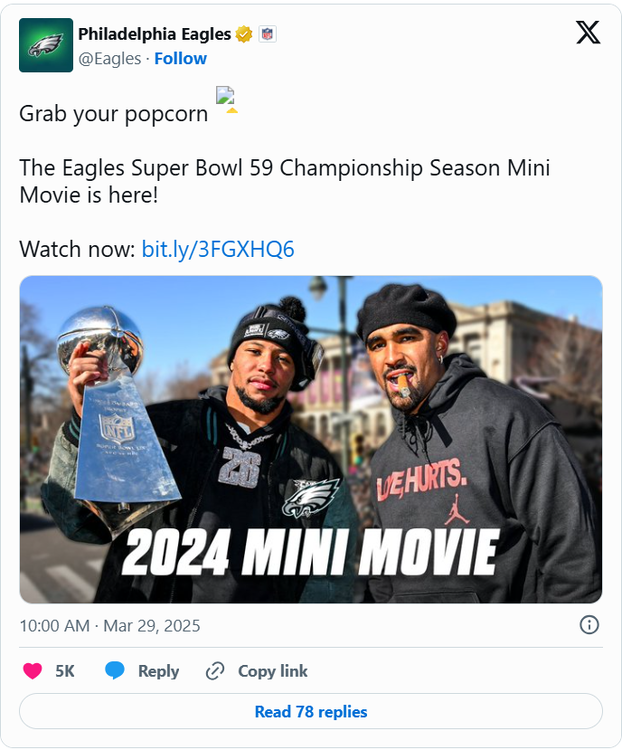Open the Philadelphia Eagles name link
The image size is (622, 750).
[156, 34]
